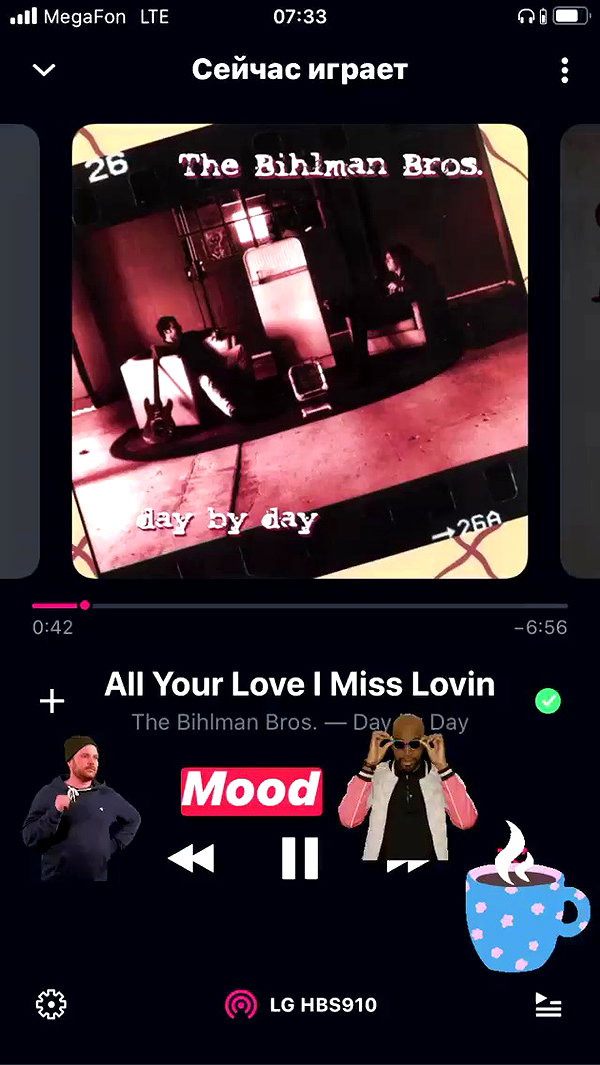
Task: Choose the LG HBS910 audio output device
Action: coord(300,1005)
